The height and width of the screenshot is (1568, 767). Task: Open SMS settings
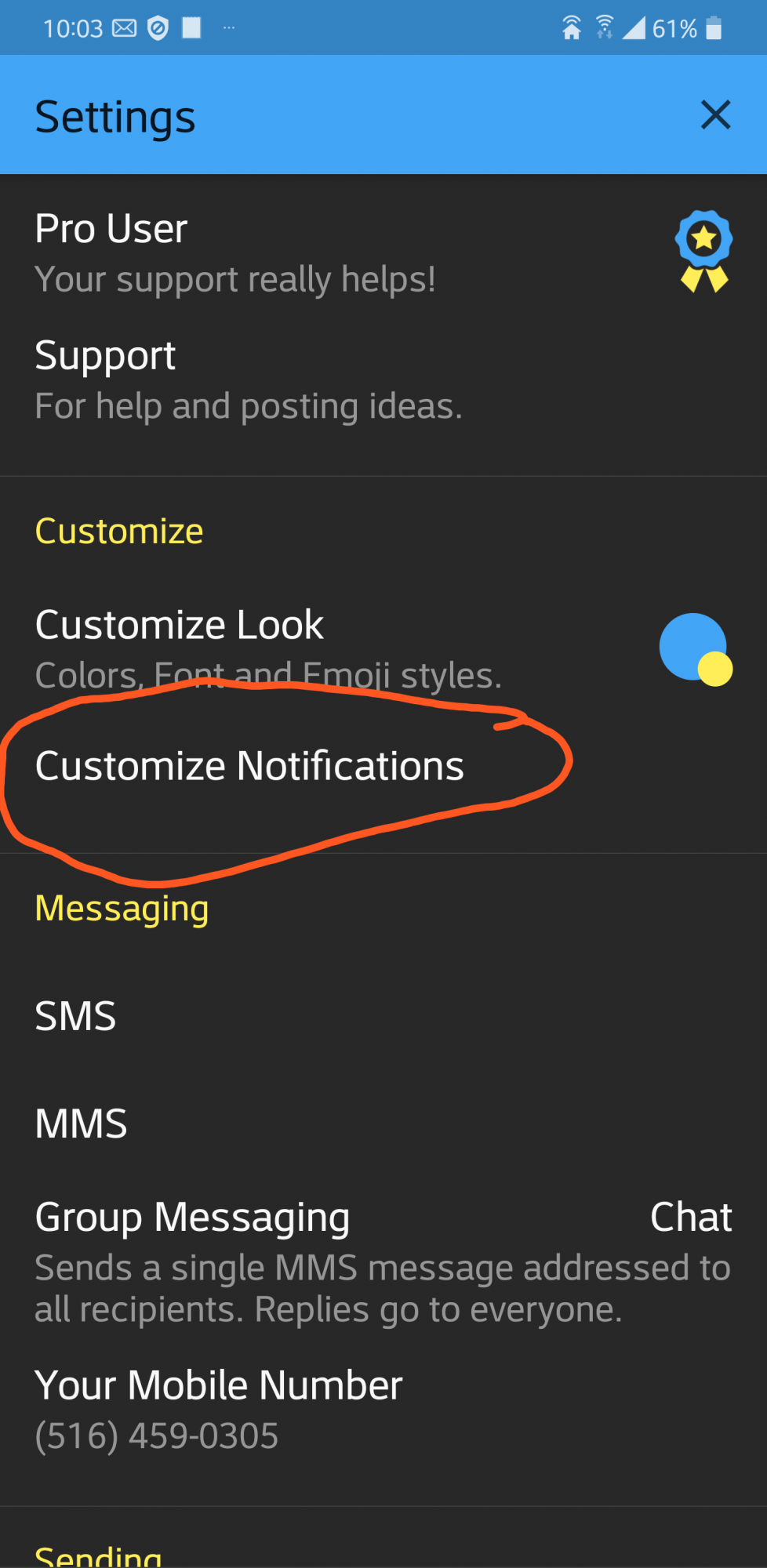(x=383, y=1016)
